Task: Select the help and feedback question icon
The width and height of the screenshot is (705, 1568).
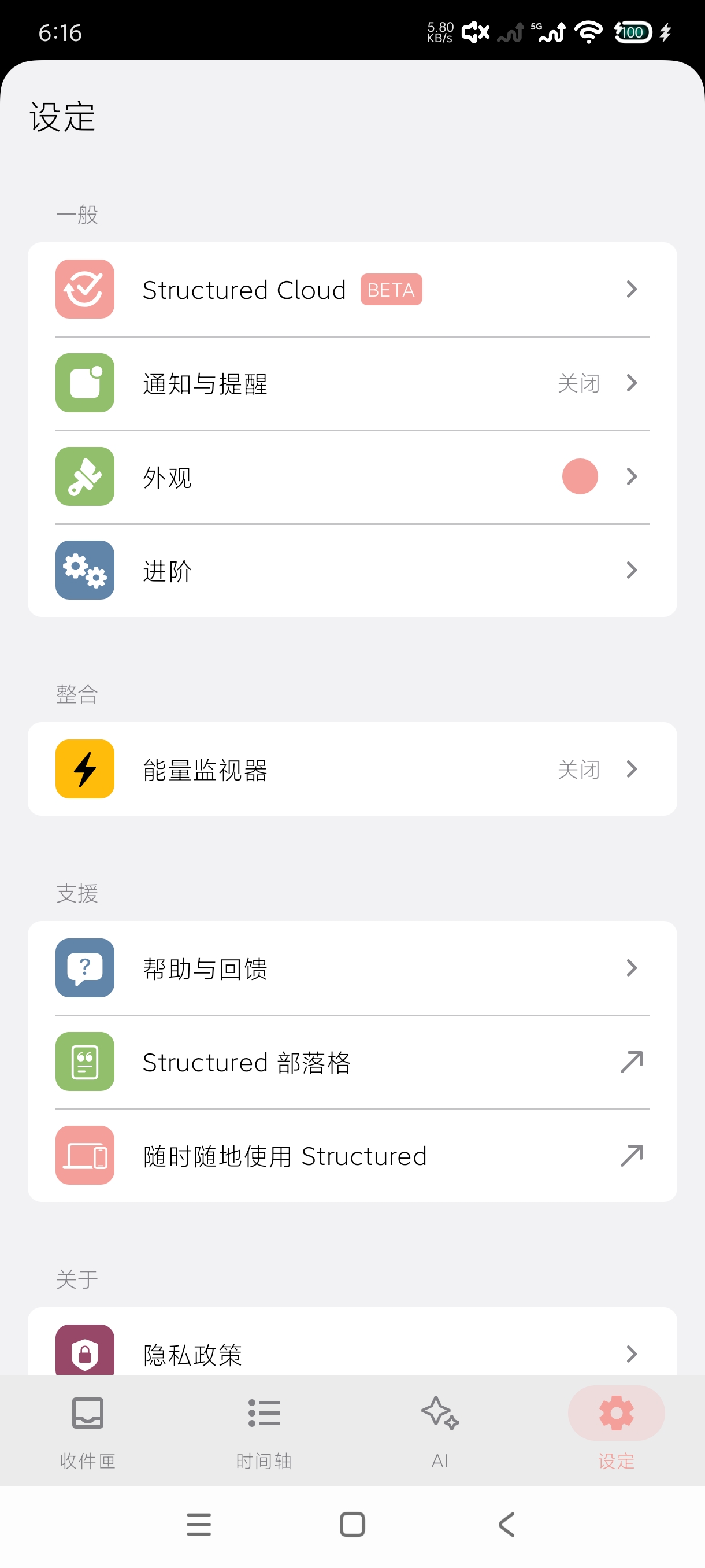Action: pyautogui.click(x=84, y=968)
